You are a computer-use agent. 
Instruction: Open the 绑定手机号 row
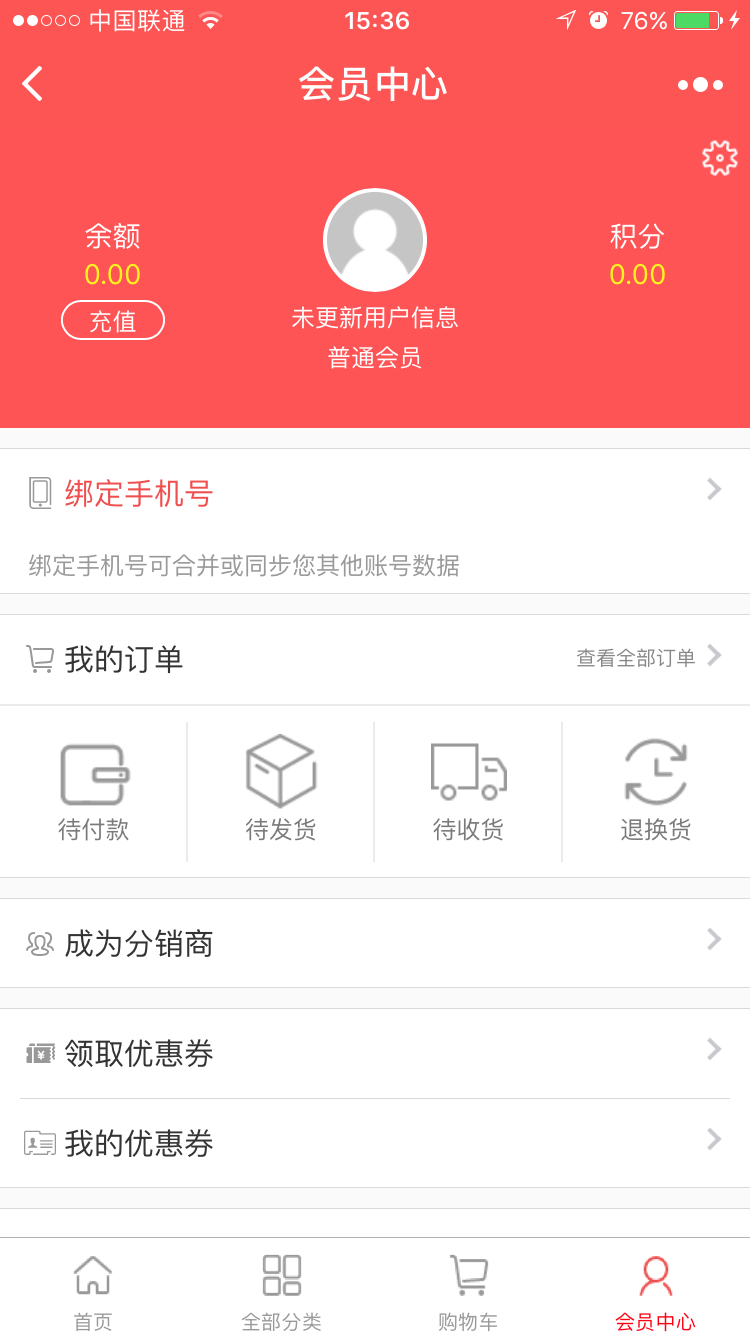(375, 493)
